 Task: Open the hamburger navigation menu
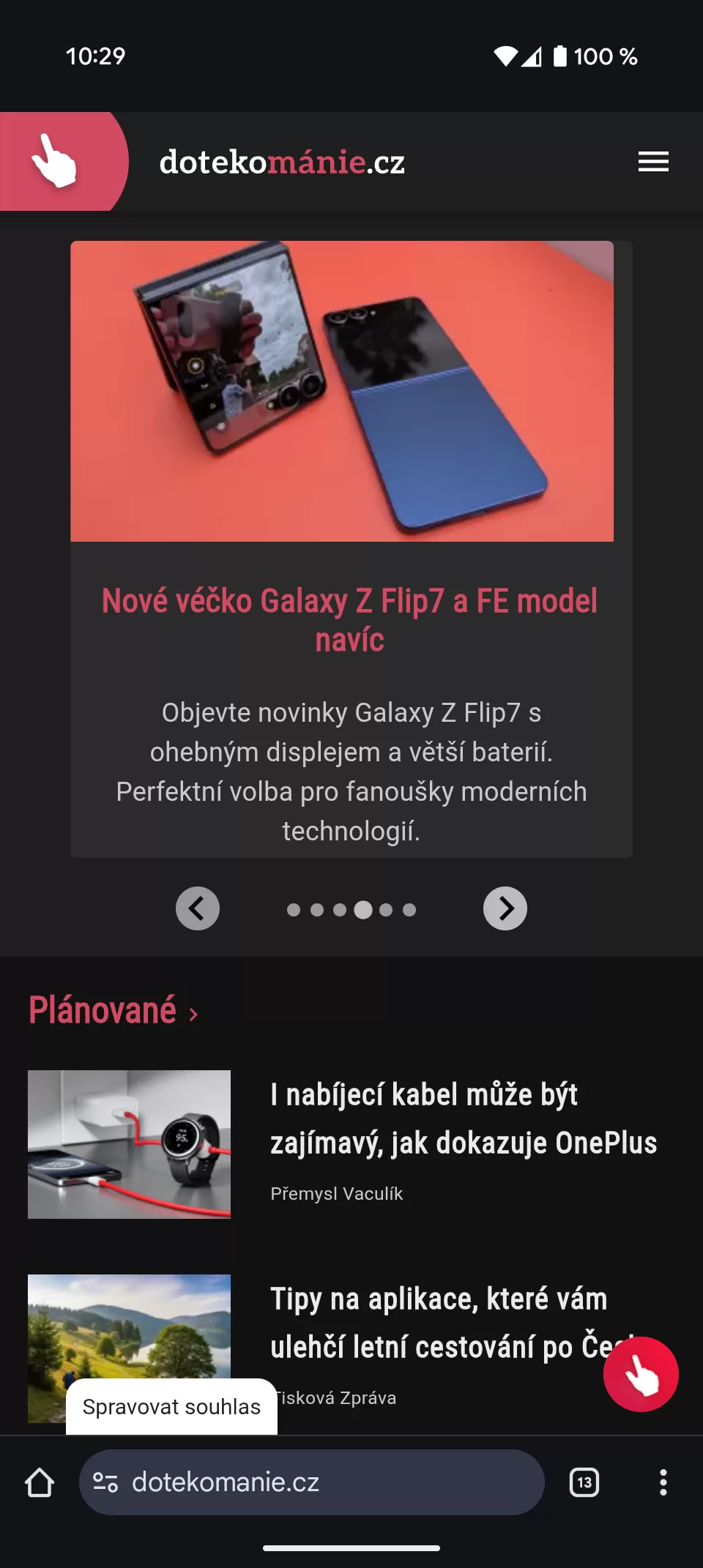653,162
